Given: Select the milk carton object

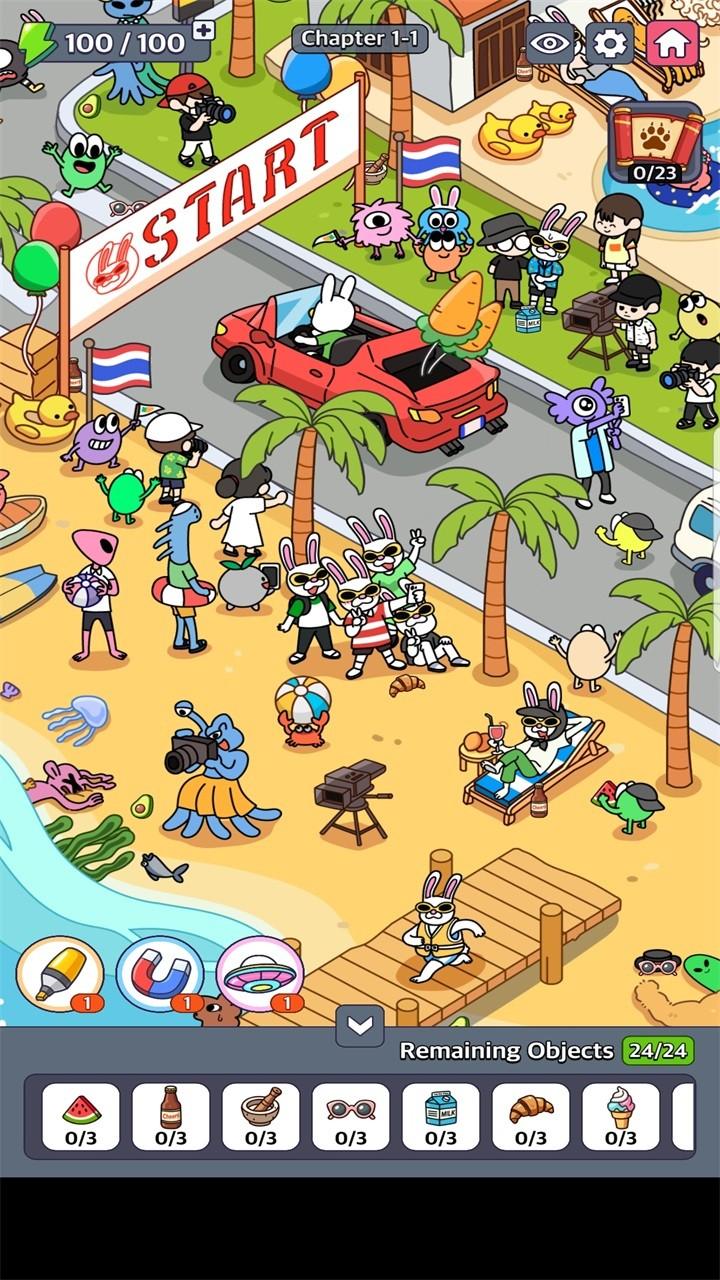Looking at the screenshot, I should (x=441, y=1116).
